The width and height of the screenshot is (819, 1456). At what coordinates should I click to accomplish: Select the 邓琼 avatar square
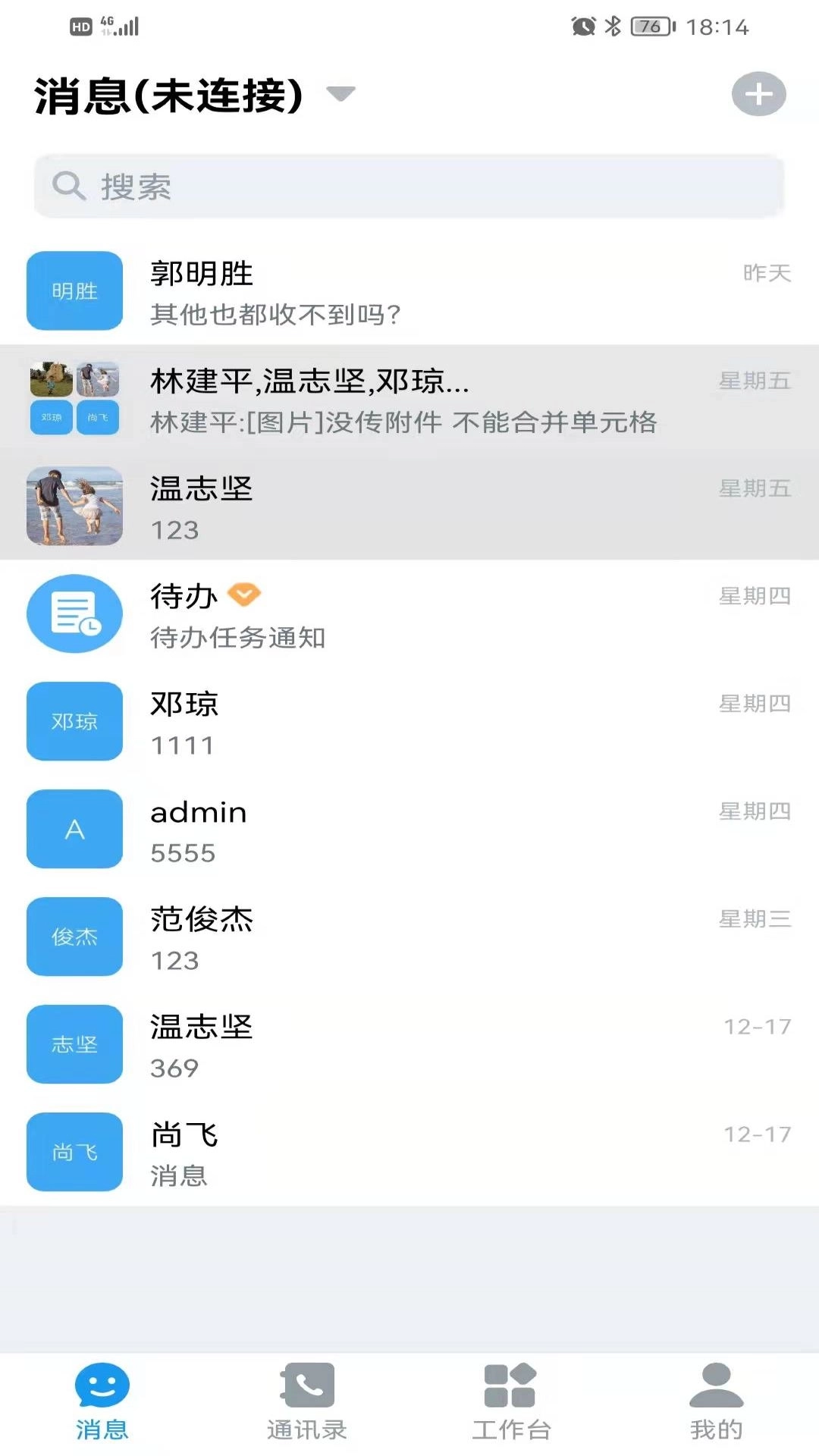tap(74, 721)
